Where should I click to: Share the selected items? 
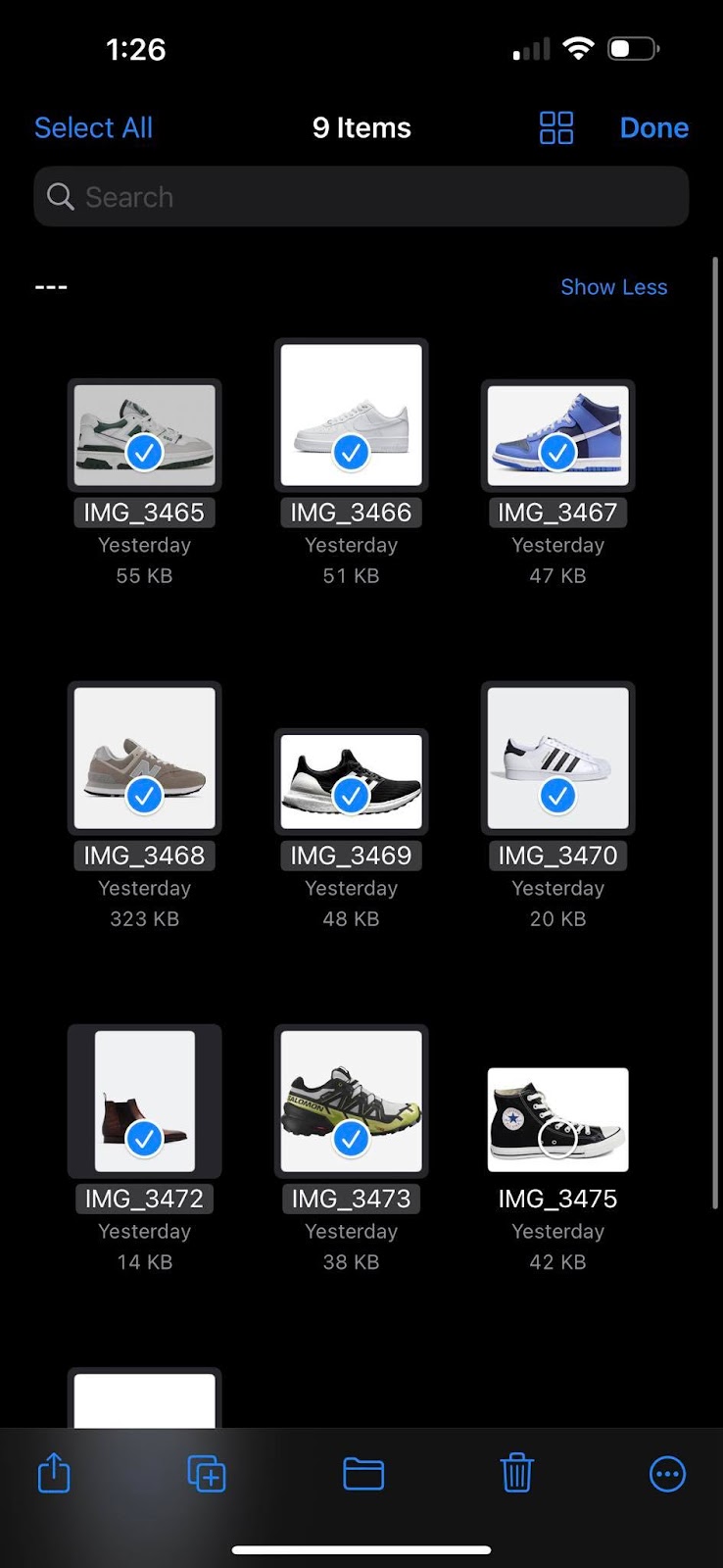coord(54,1473)
